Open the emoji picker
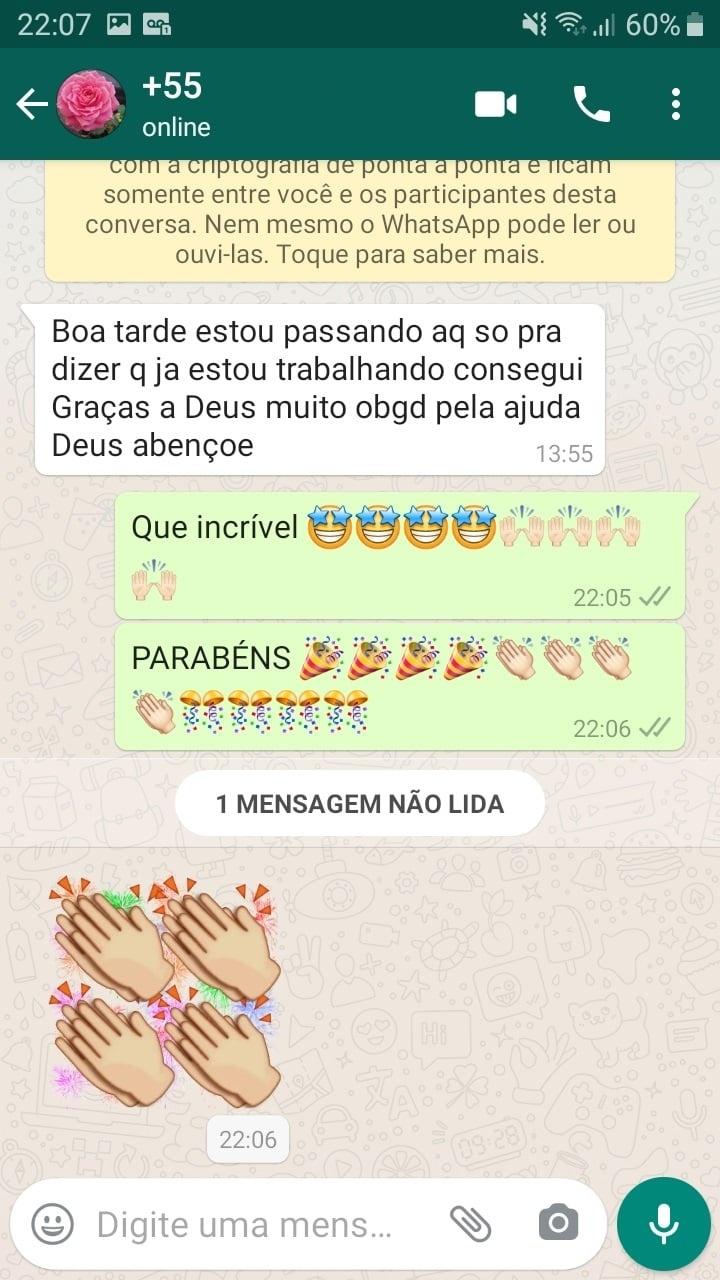The height and width of the screenshot is (1280, 720). [52, 1224]
